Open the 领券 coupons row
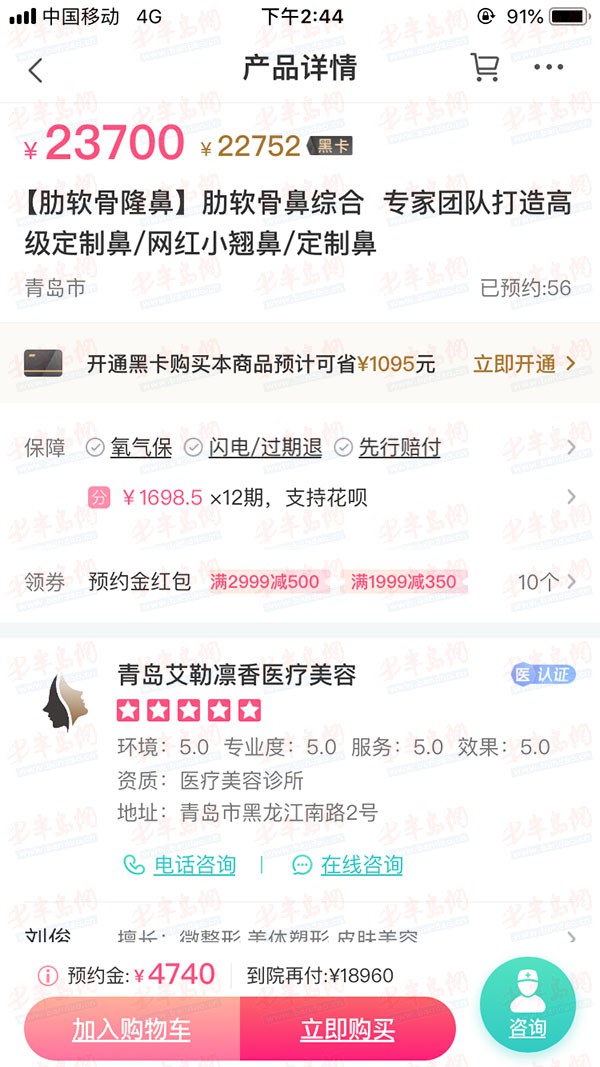The image size is (600, 1067). click(x=571, y=581)
